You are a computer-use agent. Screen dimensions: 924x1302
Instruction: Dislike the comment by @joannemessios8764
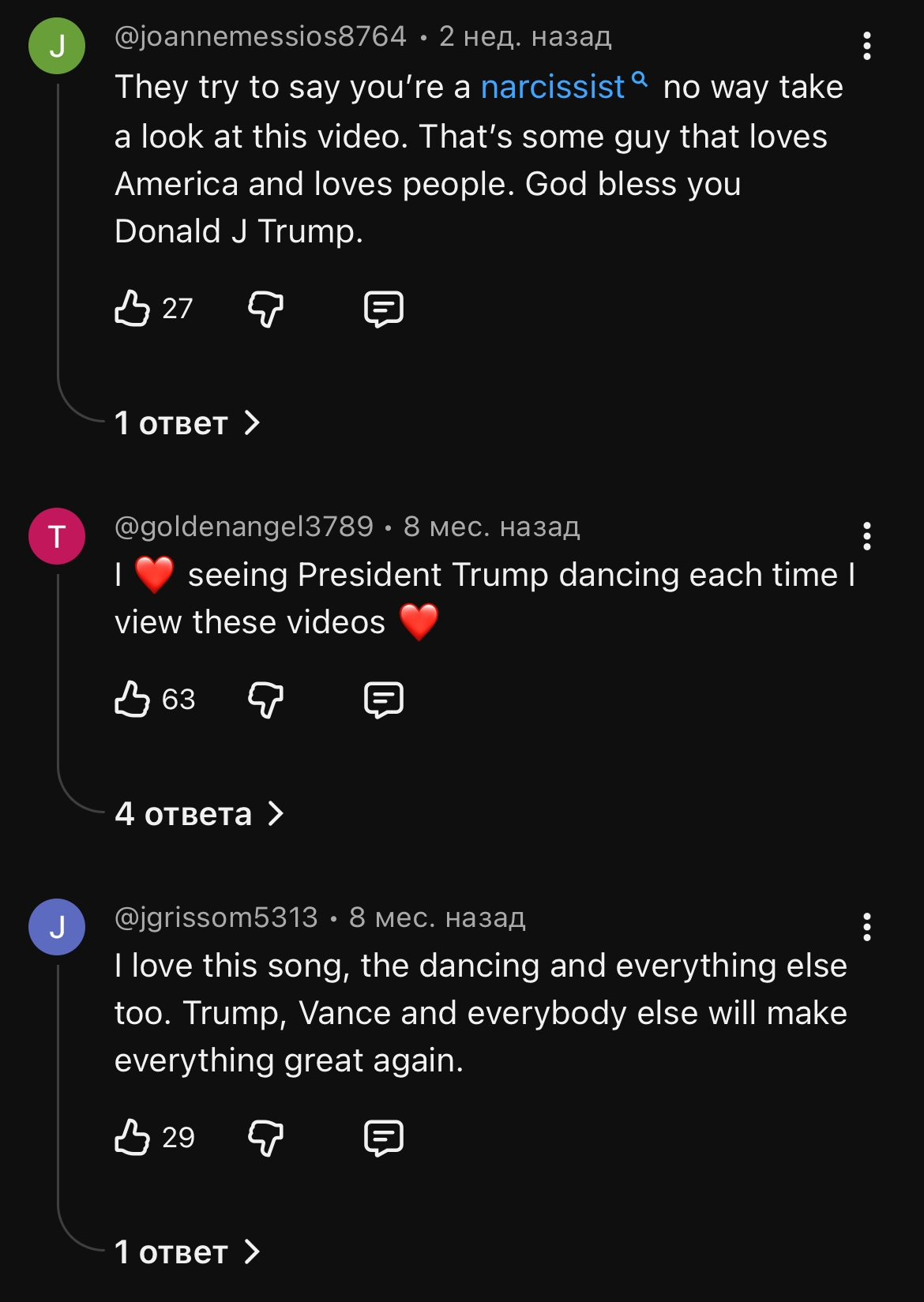[x=265, y=308]
